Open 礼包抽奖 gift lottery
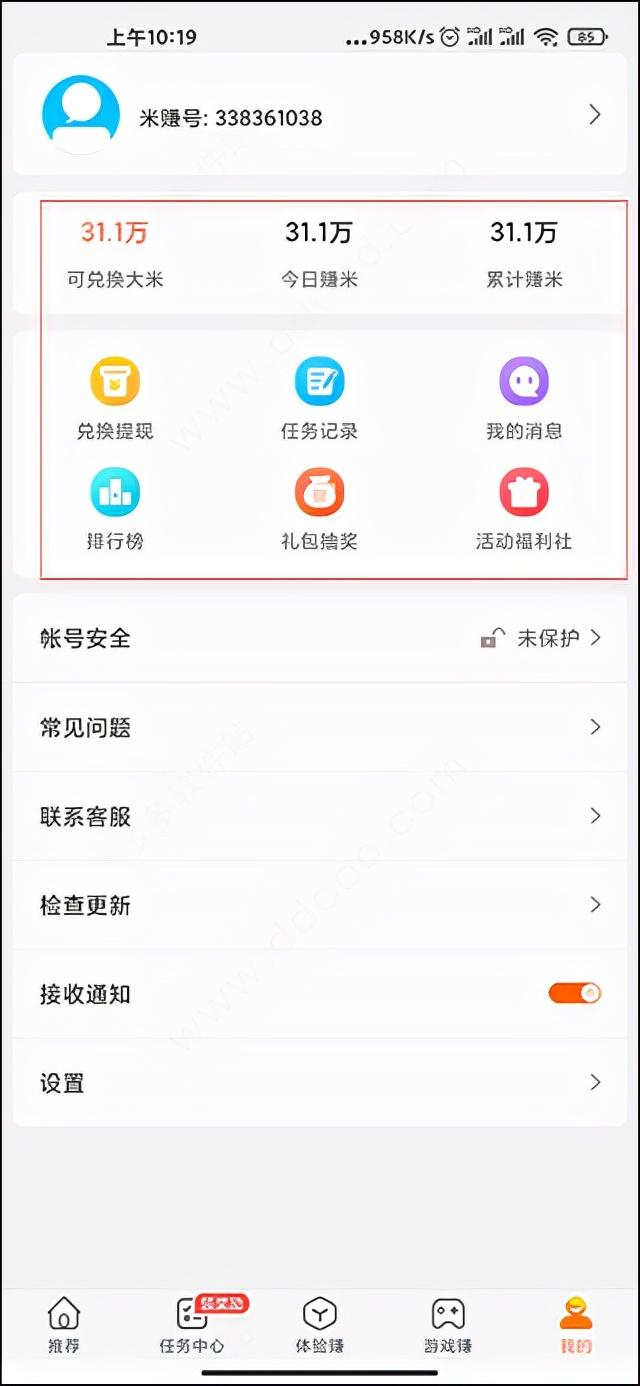This screenshot has height=1386, width=640. pos(319,510)
